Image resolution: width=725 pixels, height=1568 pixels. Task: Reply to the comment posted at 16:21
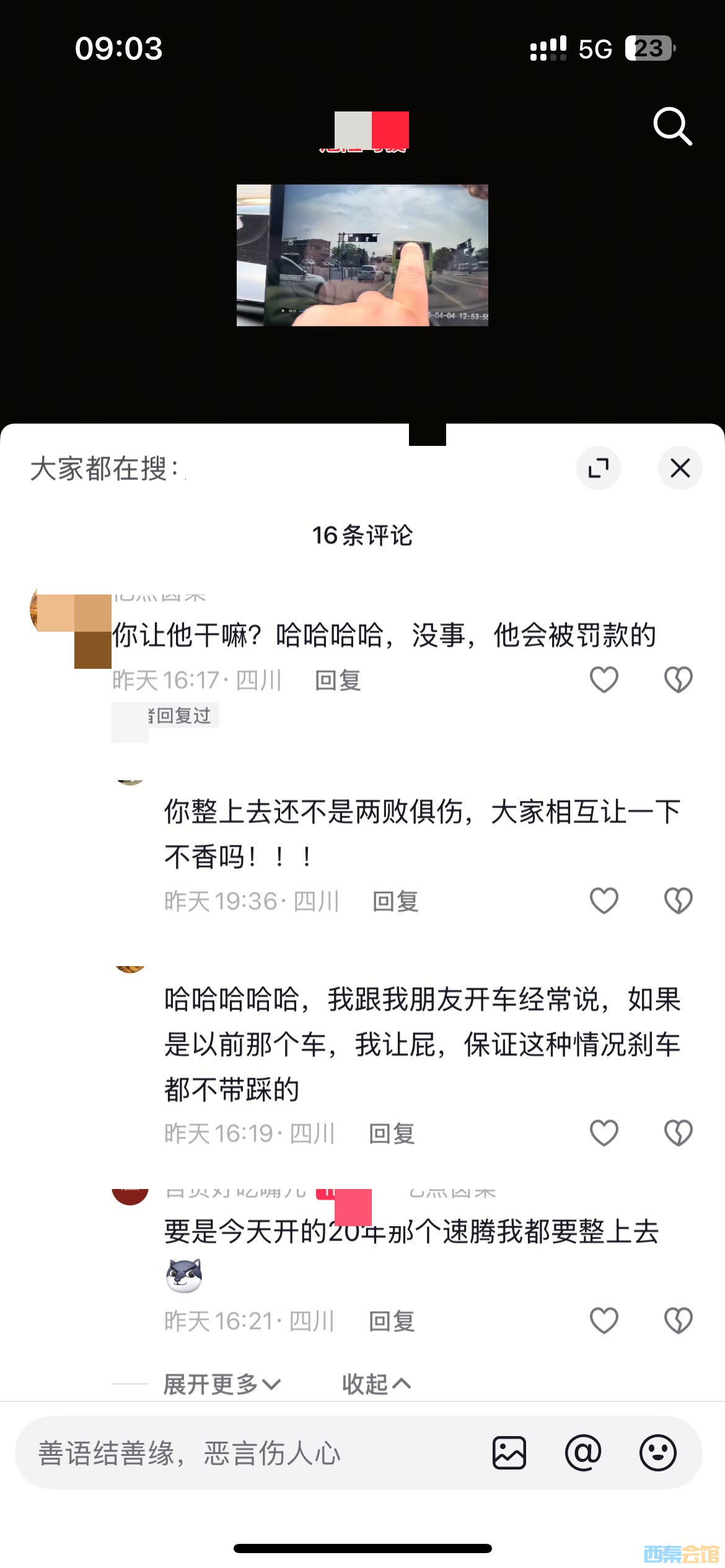(x=392, y=1322)
